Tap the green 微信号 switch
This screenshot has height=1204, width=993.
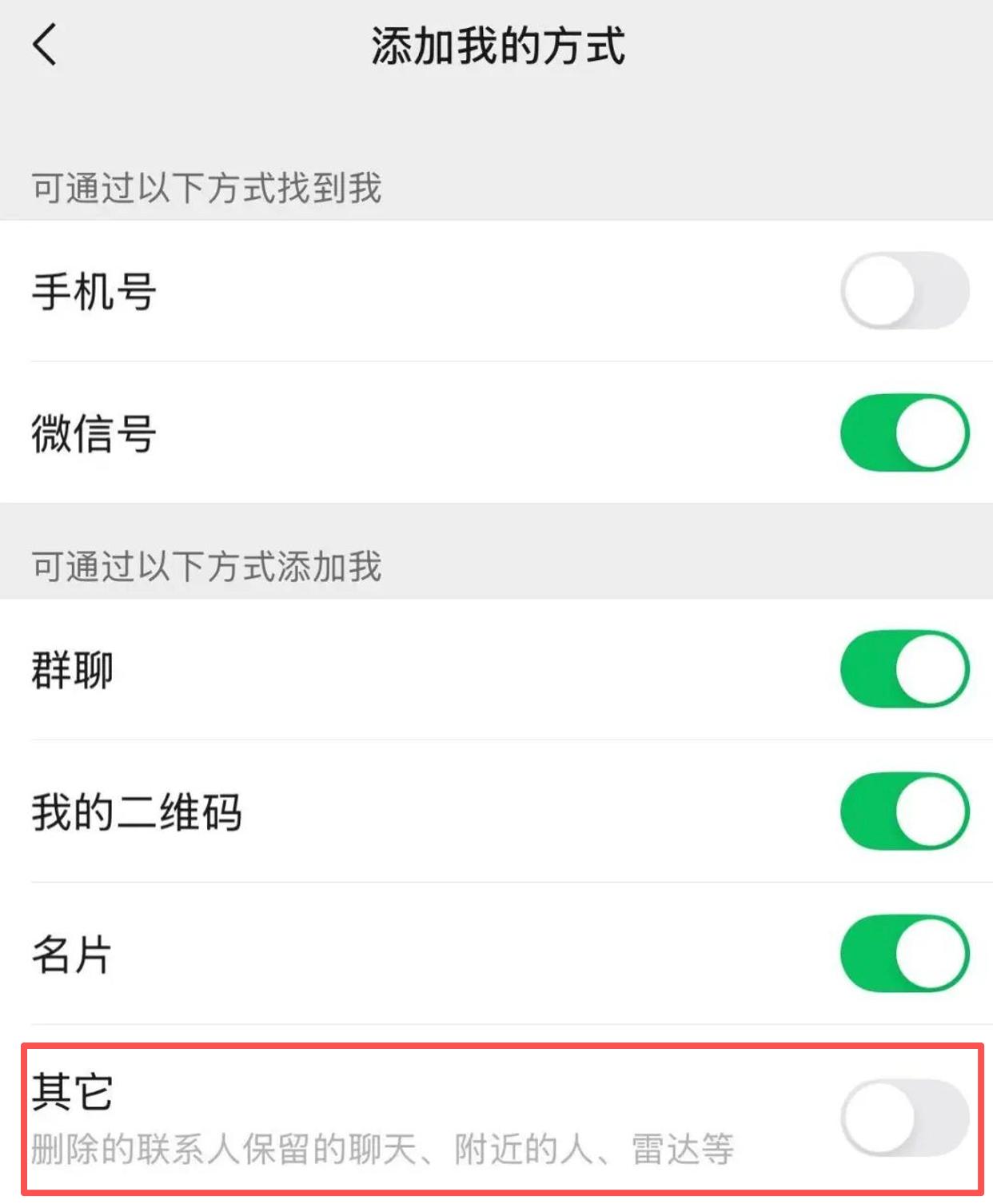[x=903, y=430]
